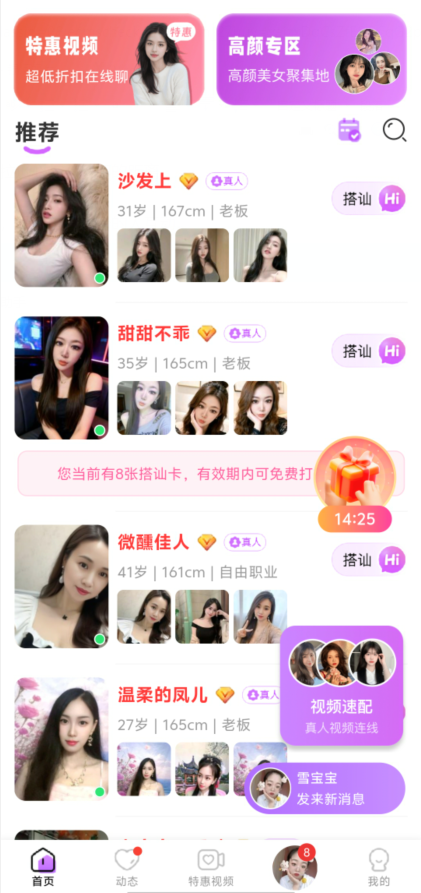Image resolution: width=421 pixels, height=893 pixels.
Task: View 温柔的凤儿's profile
Action: (62, 739)
